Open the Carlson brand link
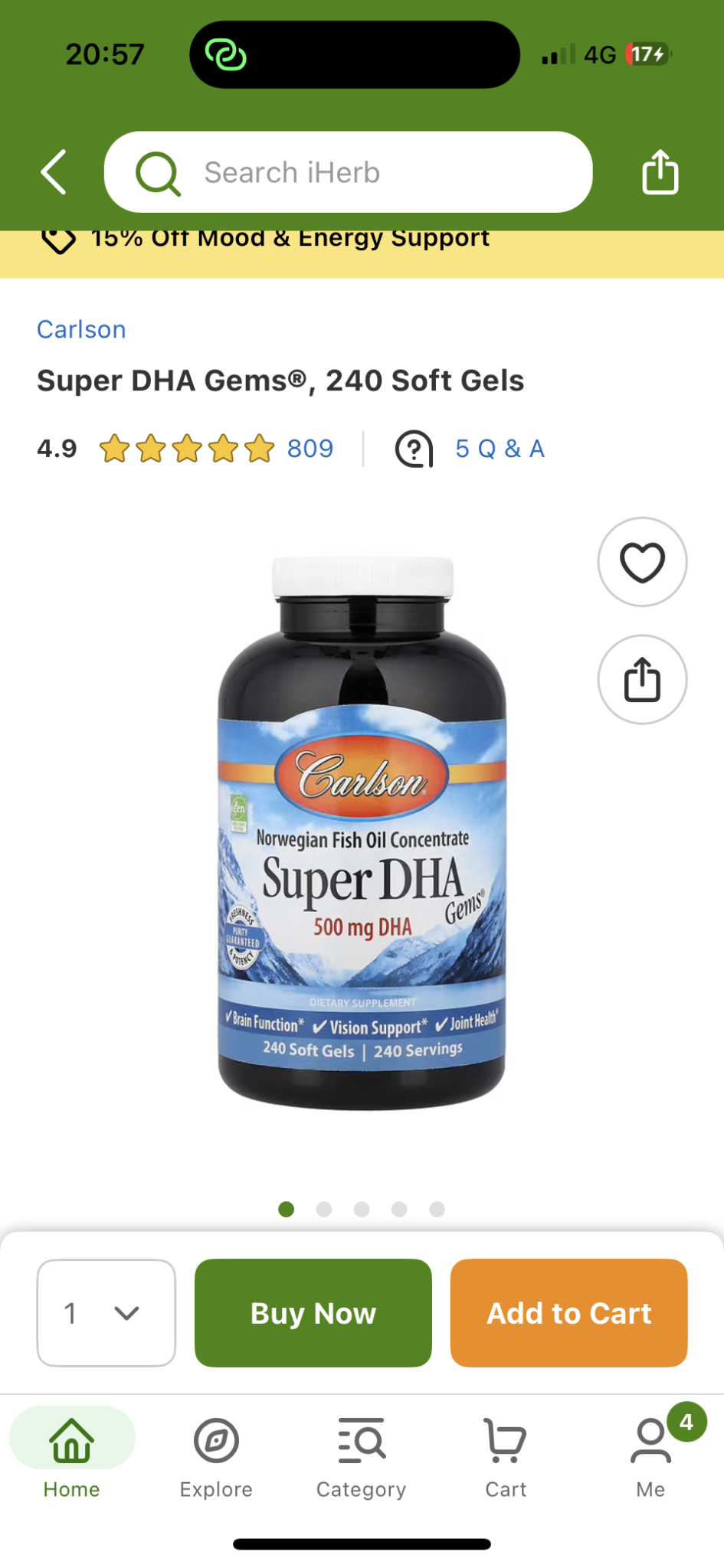Screen dimensions: 724x1568 81,329
